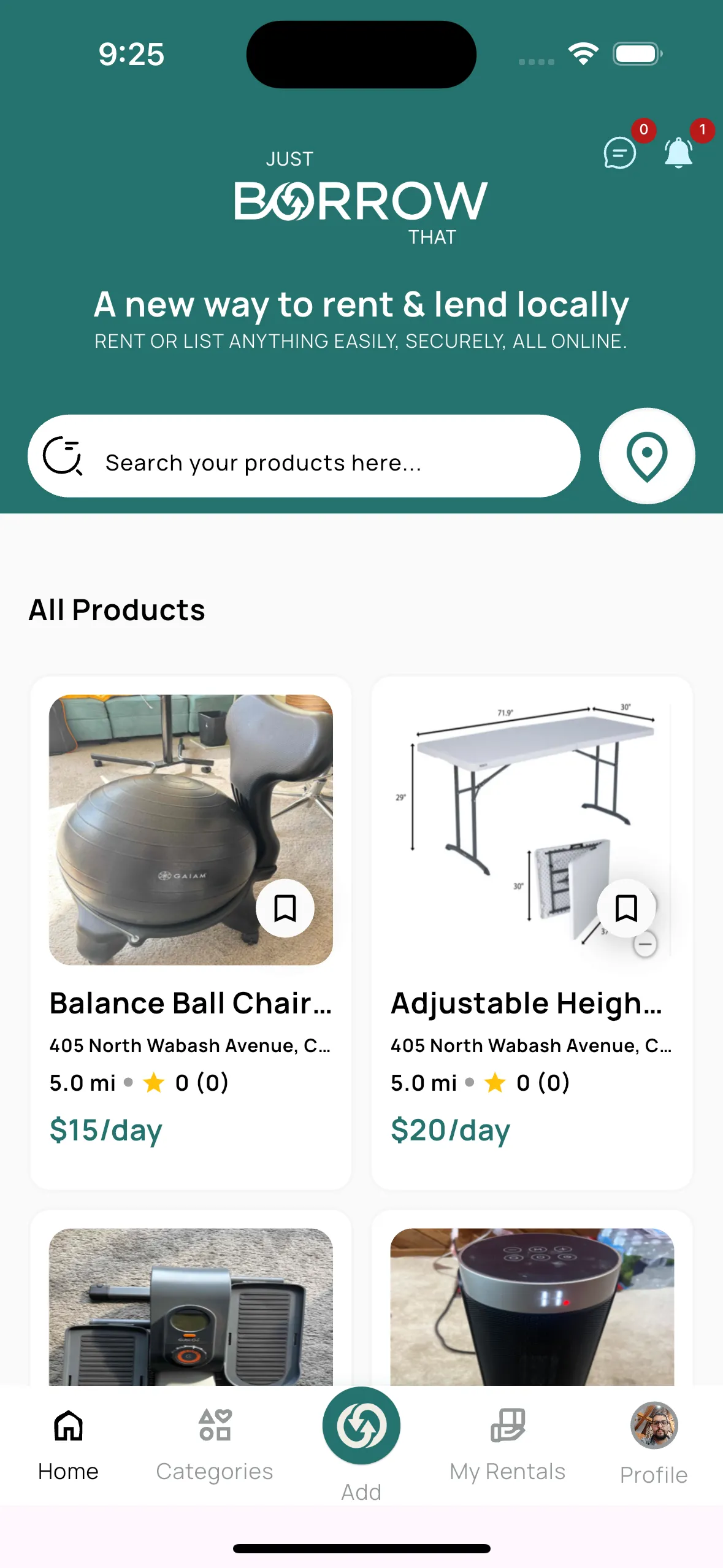
Task: Open the location pin button
Action: pos(647,456)
